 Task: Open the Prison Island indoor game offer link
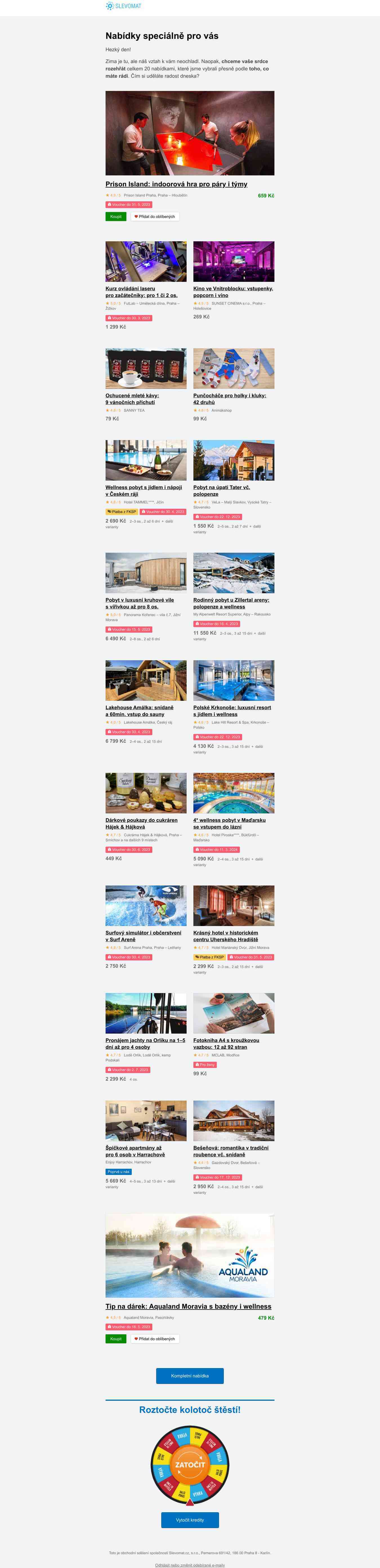click(x=176, y=184)
